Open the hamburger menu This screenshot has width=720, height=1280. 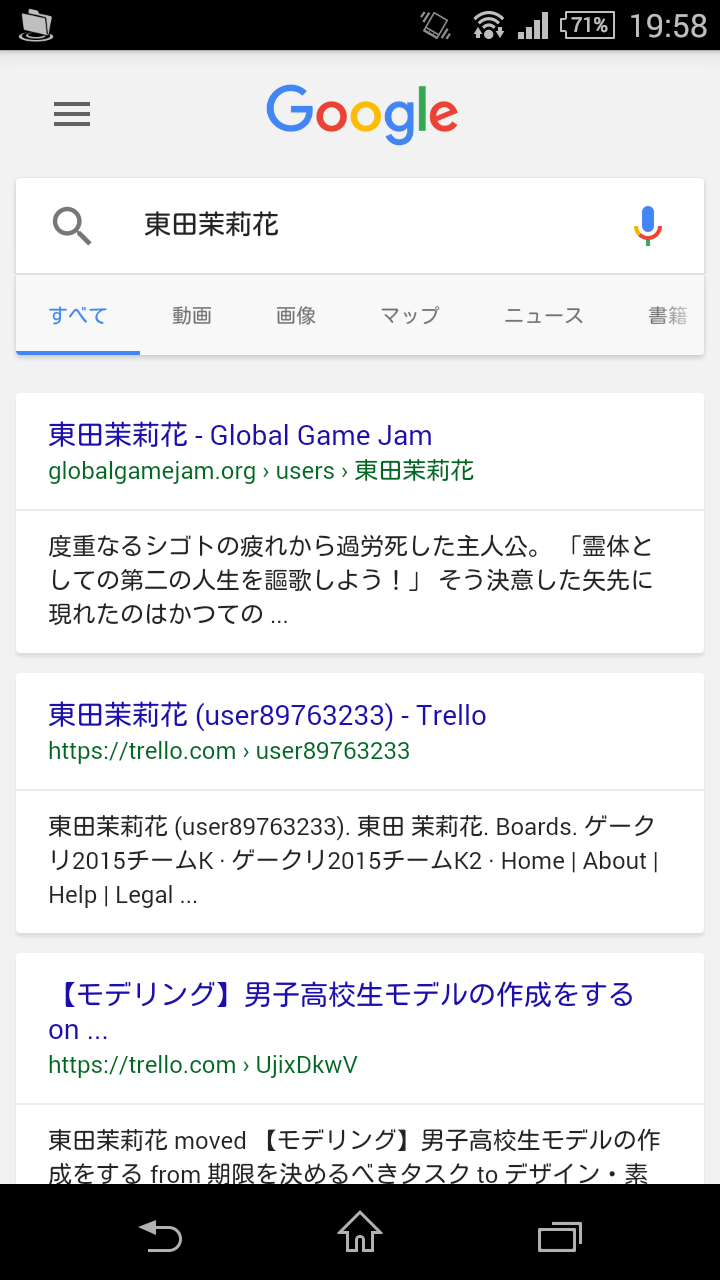(x=72, y=114)
